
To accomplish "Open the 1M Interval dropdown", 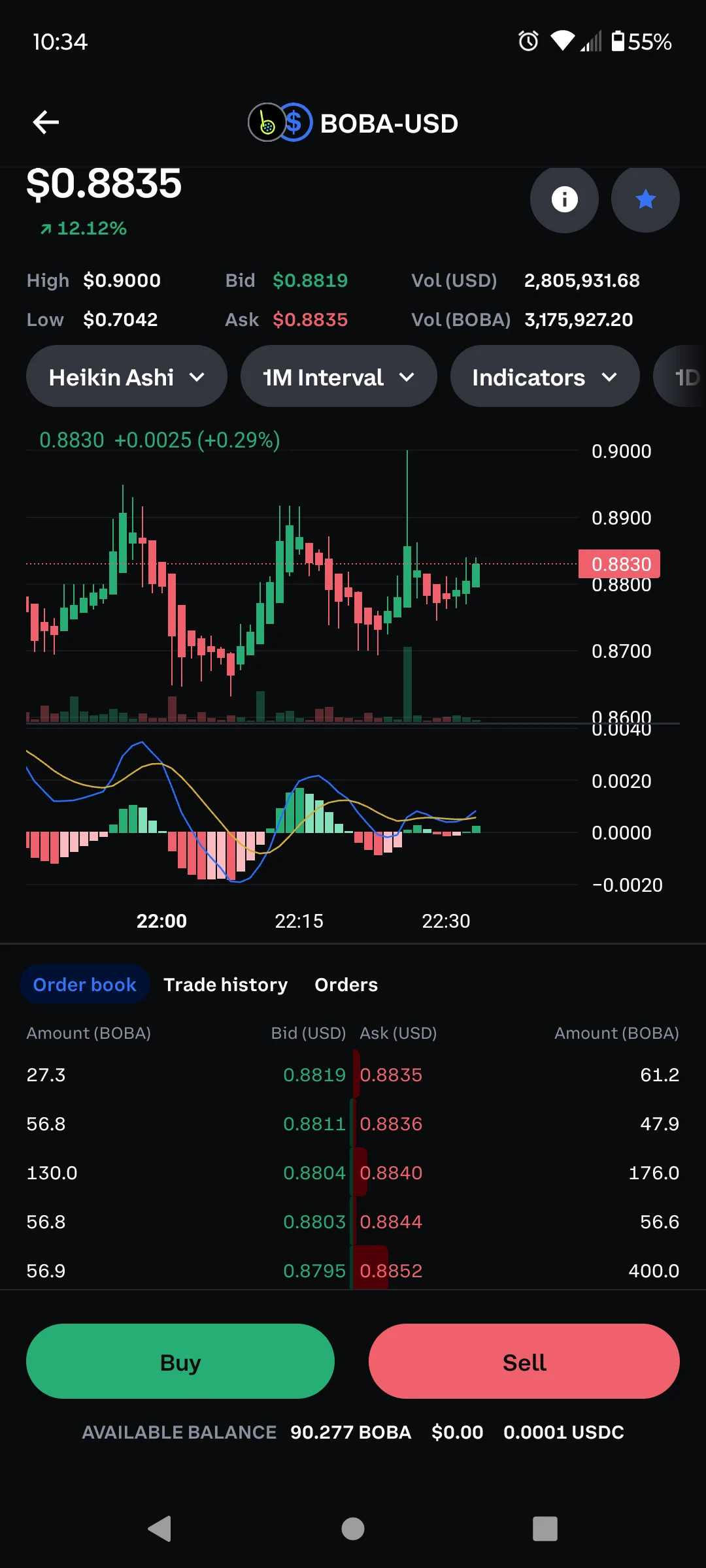I will pyautogui.click(x=339, y=377).
